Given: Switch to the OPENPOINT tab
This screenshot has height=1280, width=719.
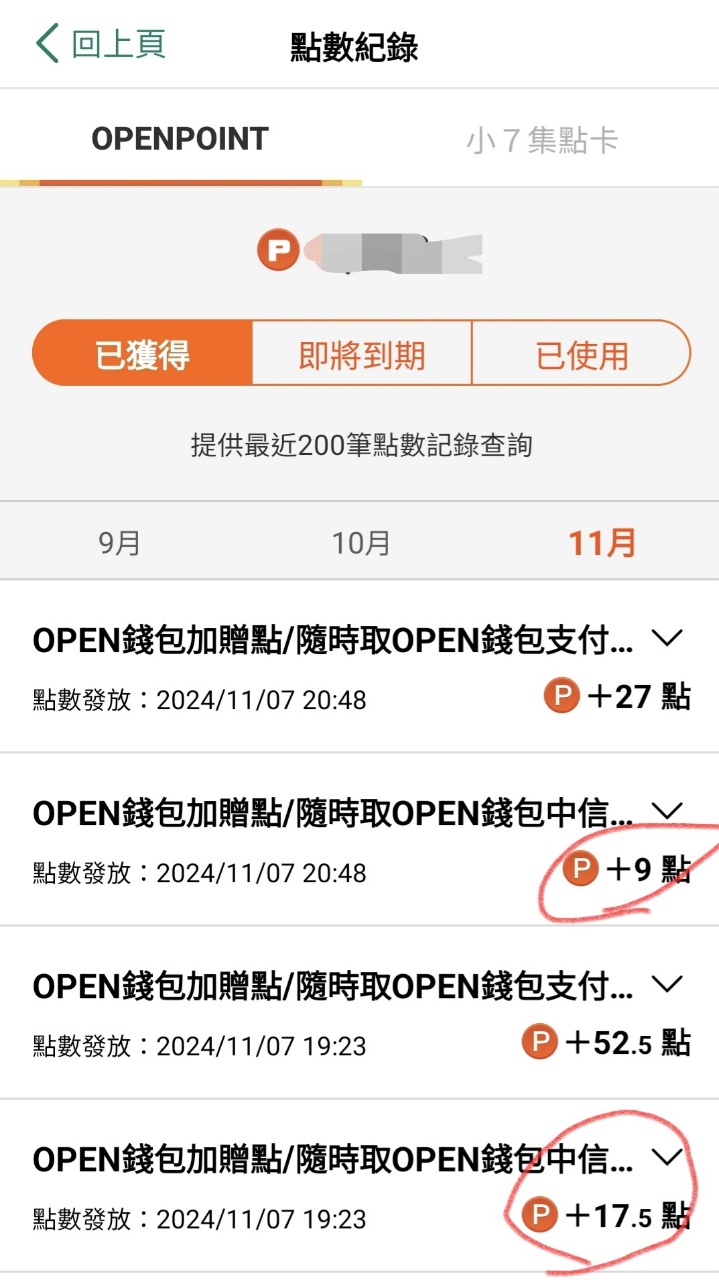Looking at the screenshot, I should pos(180,139).
